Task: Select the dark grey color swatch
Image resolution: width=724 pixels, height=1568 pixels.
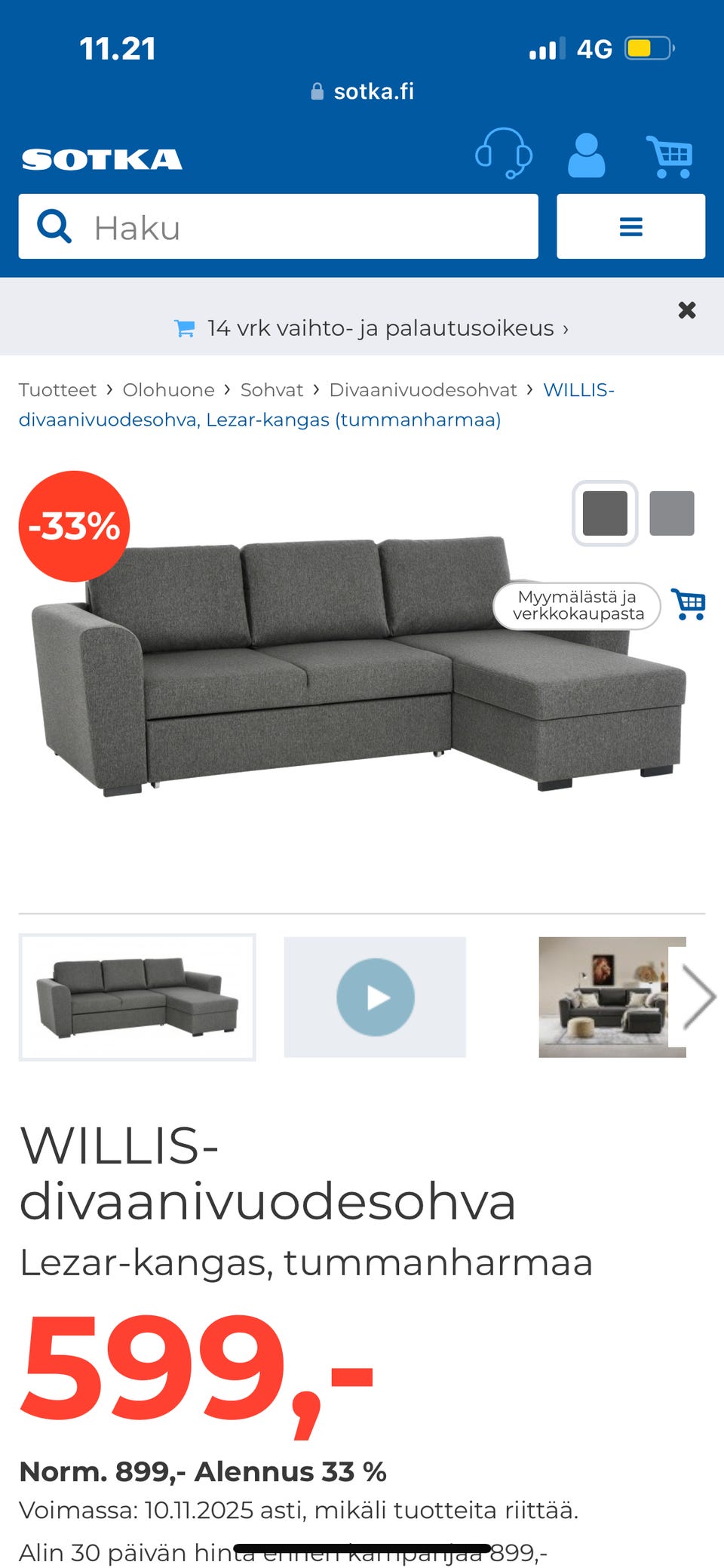Action: [605, 513]
